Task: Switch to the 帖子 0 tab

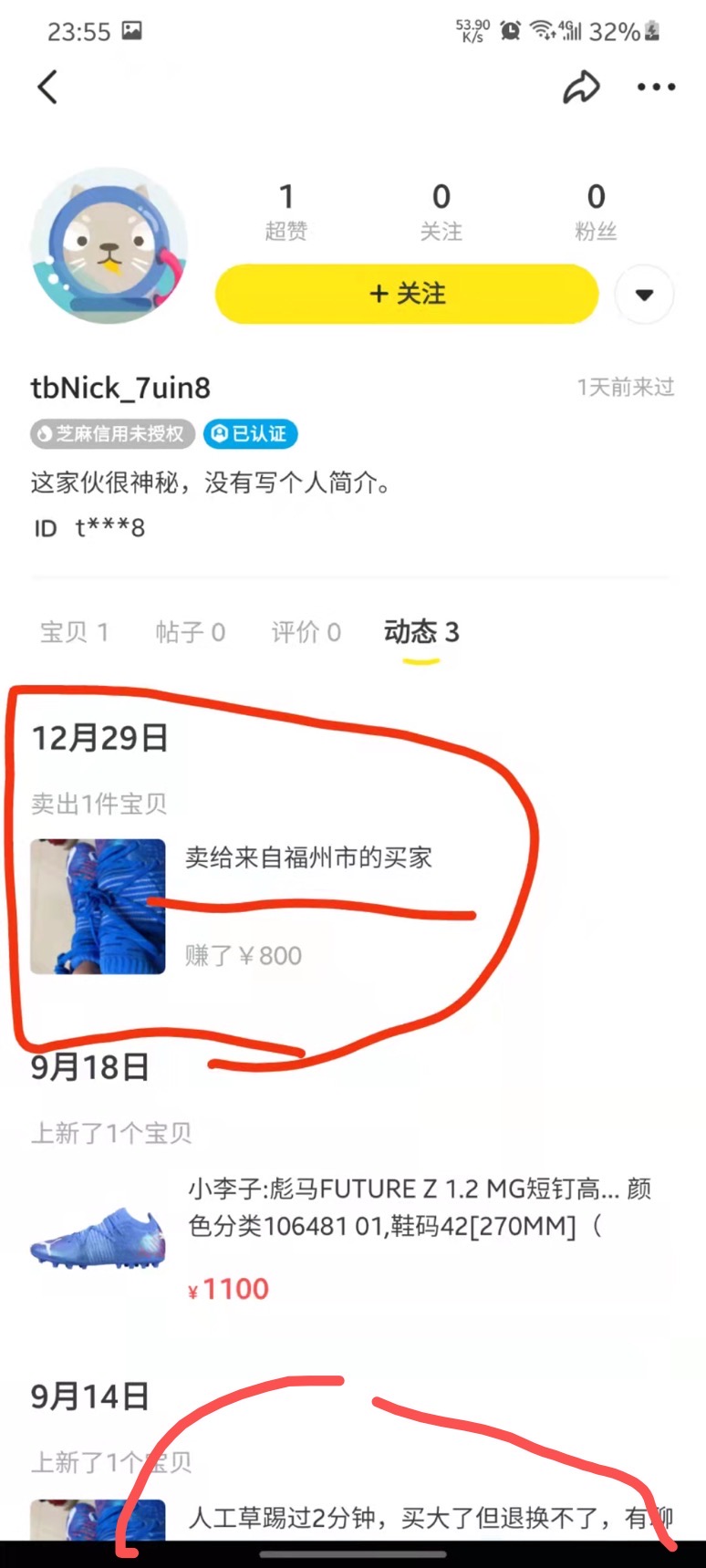Action: [x=190, y=632]
